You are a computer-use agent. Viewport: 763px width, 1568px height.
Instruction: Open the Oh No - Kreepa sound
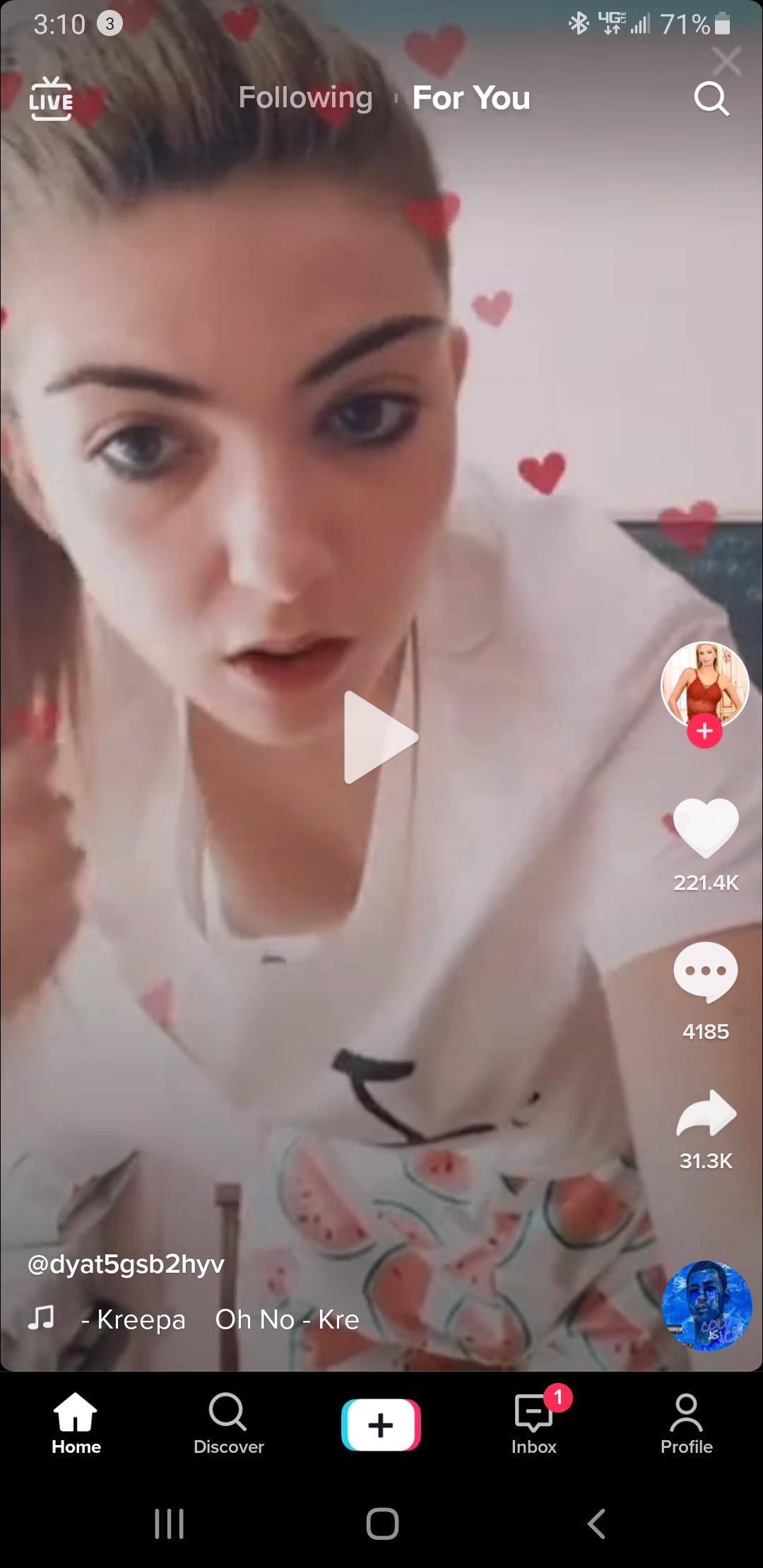coord(219,1319)
